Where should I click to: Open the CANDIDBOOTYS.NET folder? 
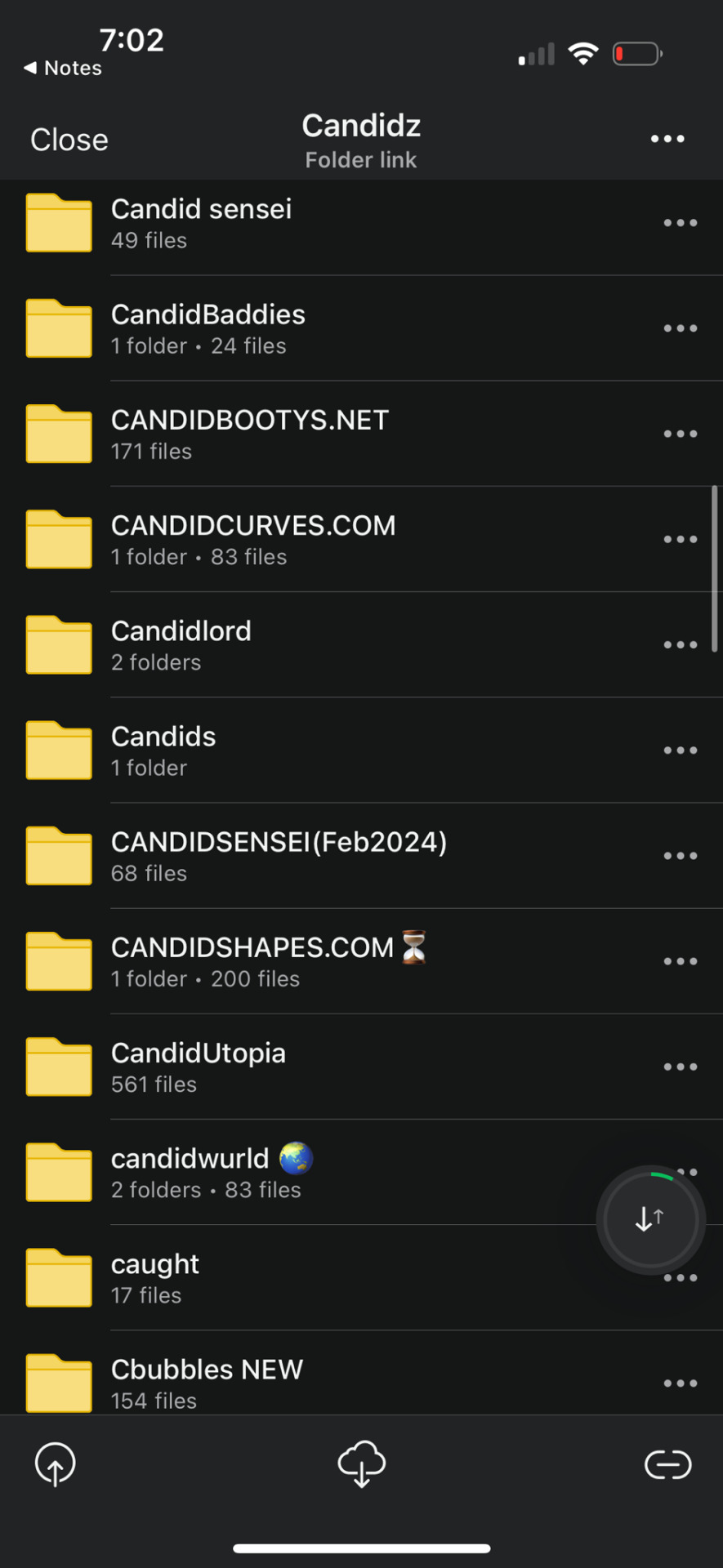click(x=249, y=434)
